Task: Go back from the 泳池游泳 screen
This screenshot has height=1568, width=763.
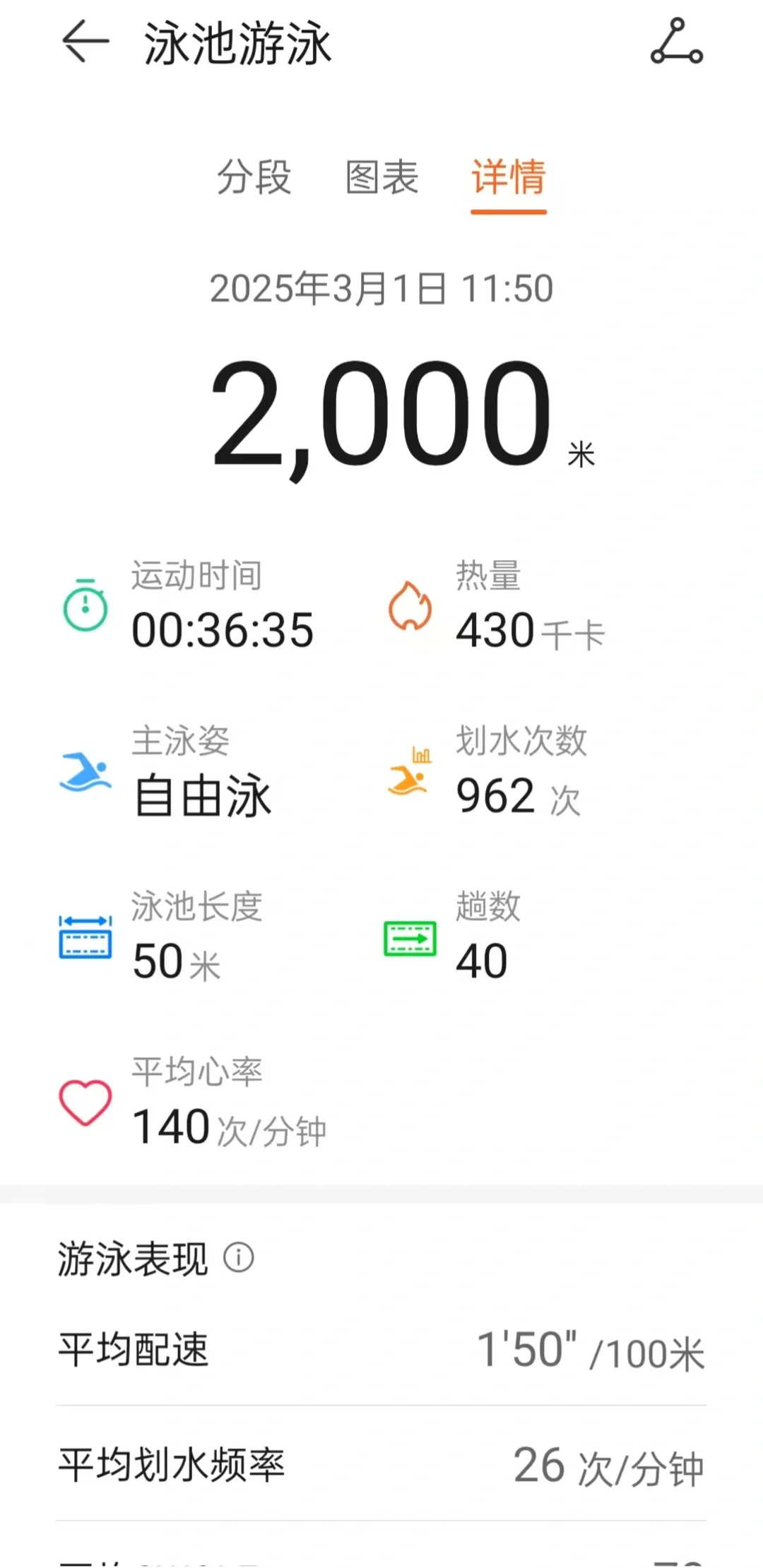Action: [85, 42]
